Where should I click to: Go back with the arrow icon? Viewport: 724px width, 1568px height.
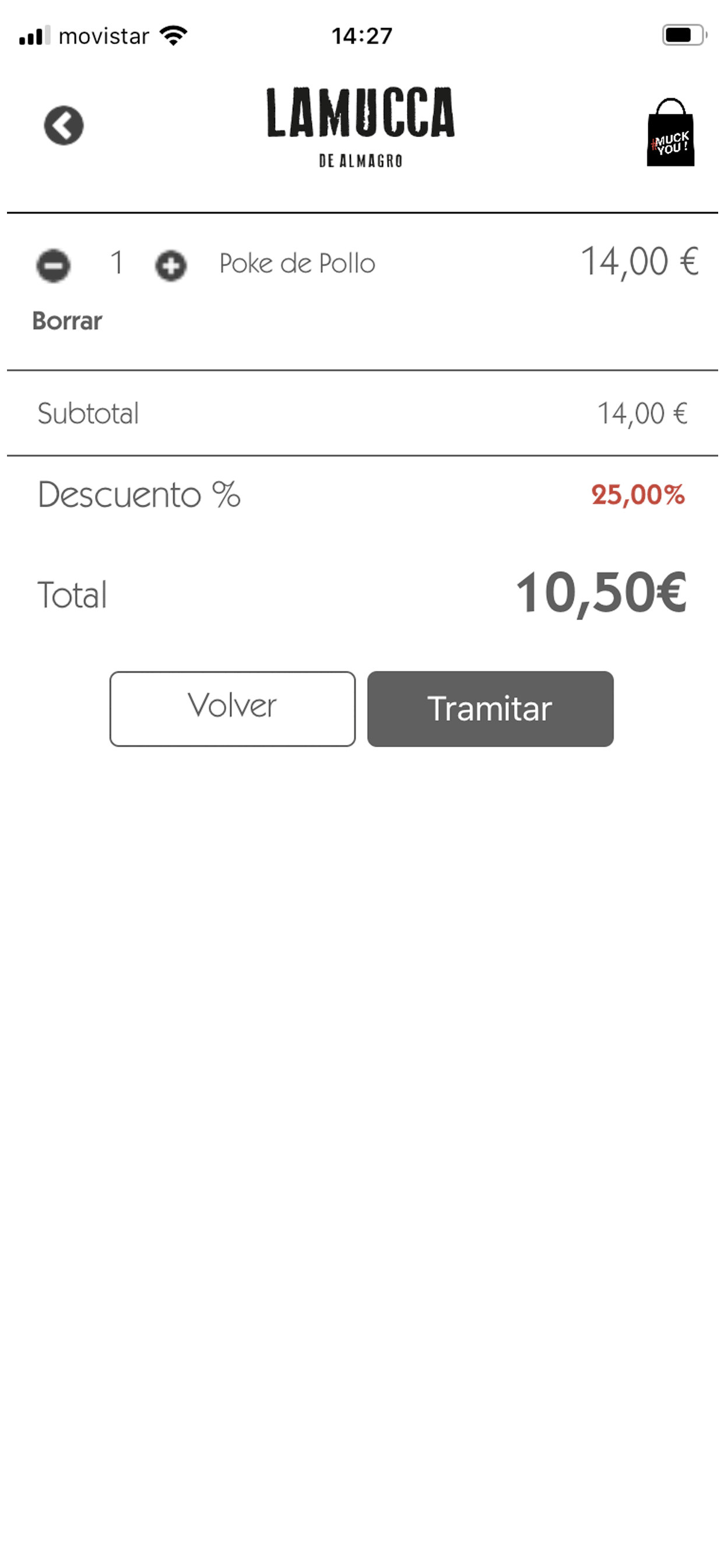[x=64, y=125]
